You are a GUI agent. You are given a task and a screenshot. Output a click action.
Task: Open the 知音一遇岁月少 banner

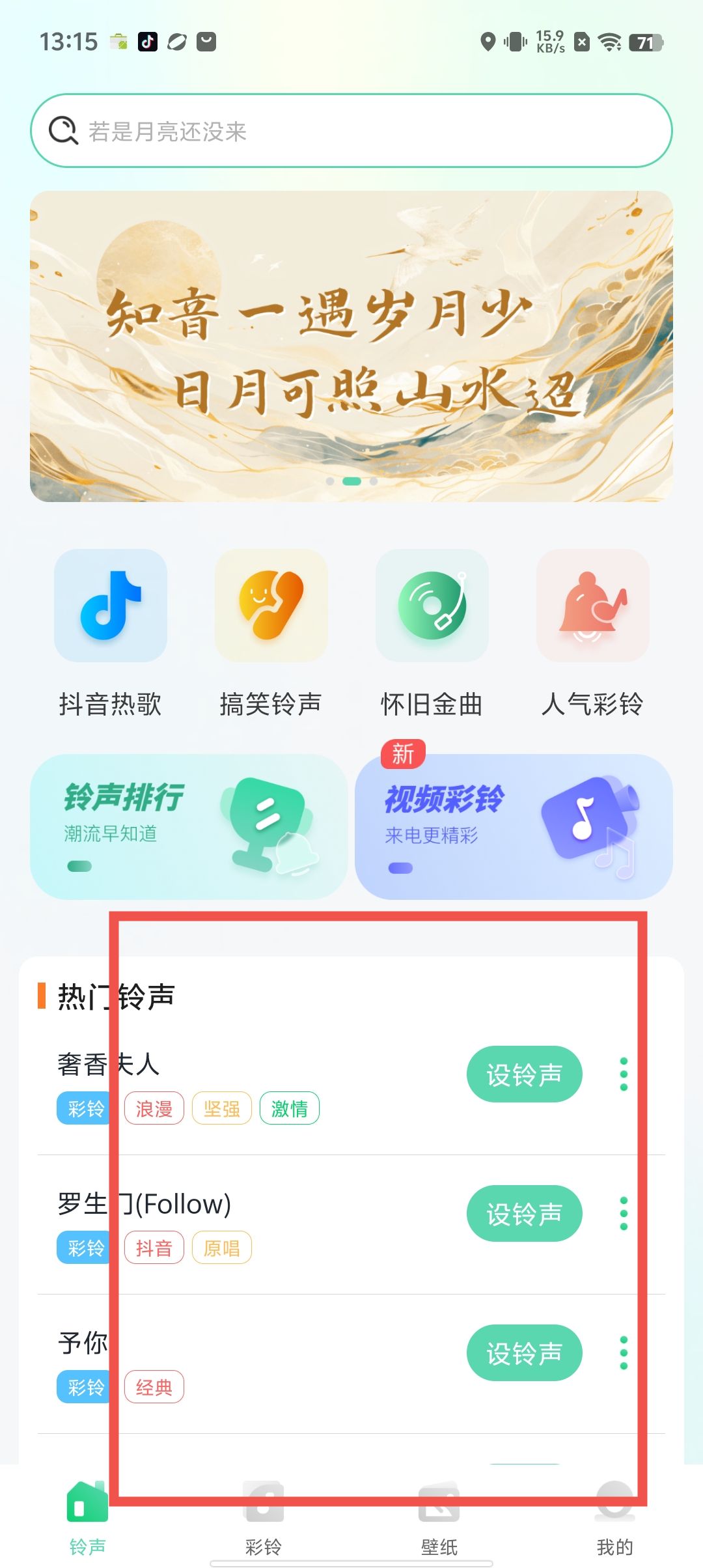pyautogui.click(x=351, y=346)
